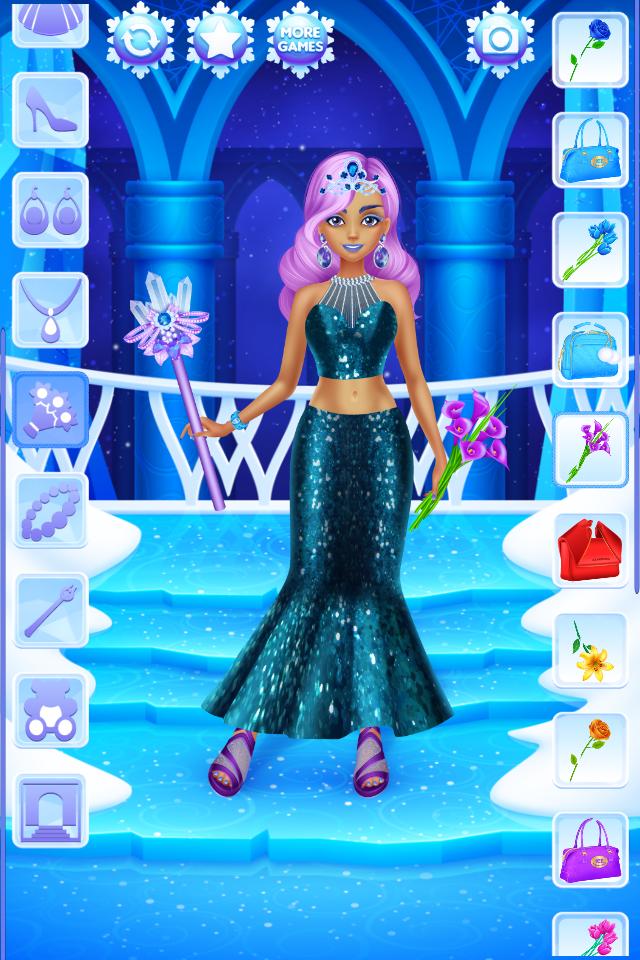Viewport: 640px width, 960px height.
Task: Tap the star snowflake button
Action: click(x=220, y=40)
